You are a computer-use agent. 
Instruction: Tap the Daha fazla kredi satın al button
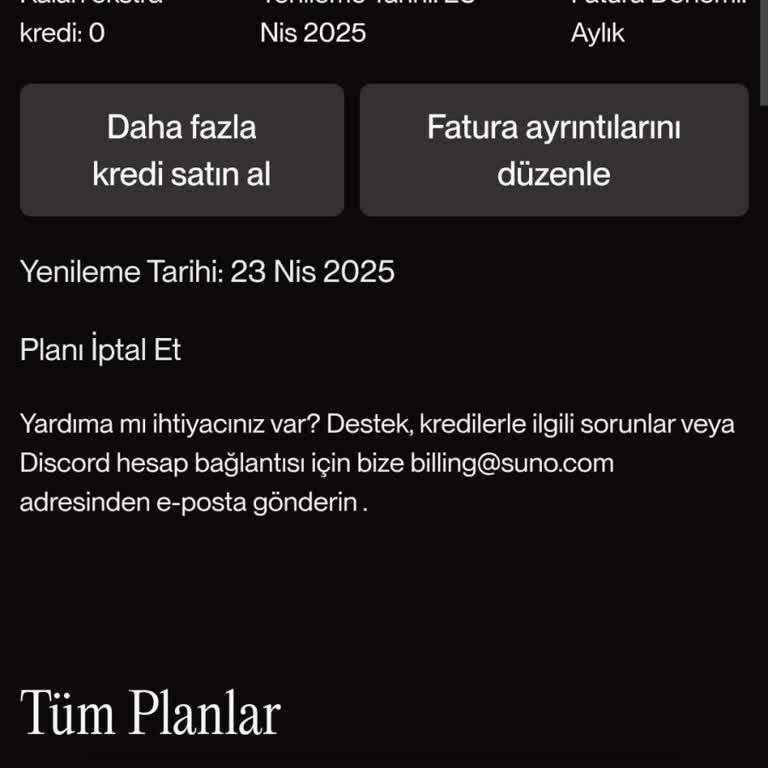click(182, 150)
